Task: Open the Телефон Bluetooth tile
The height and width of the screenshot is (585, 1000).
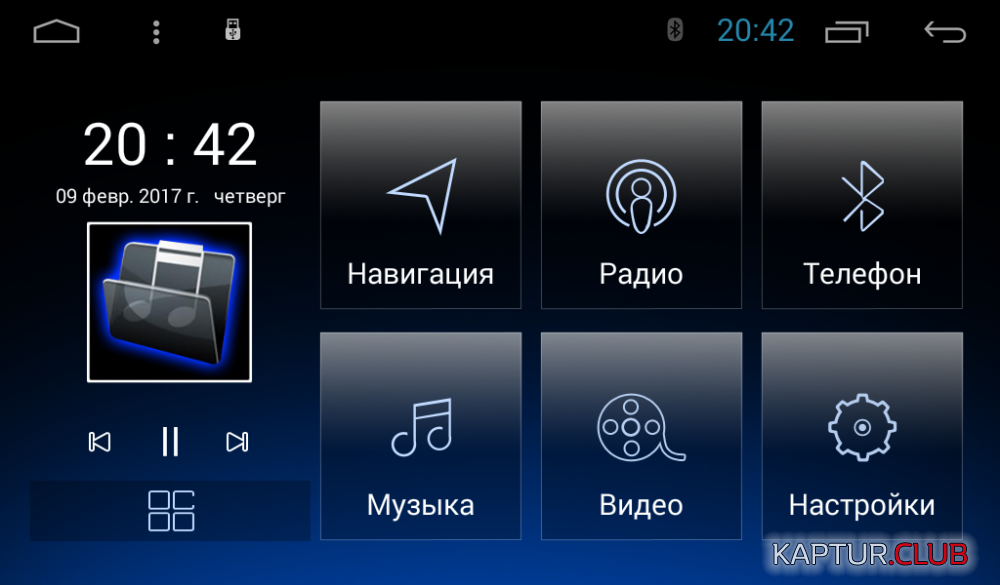Action: (x=862, y=205)
